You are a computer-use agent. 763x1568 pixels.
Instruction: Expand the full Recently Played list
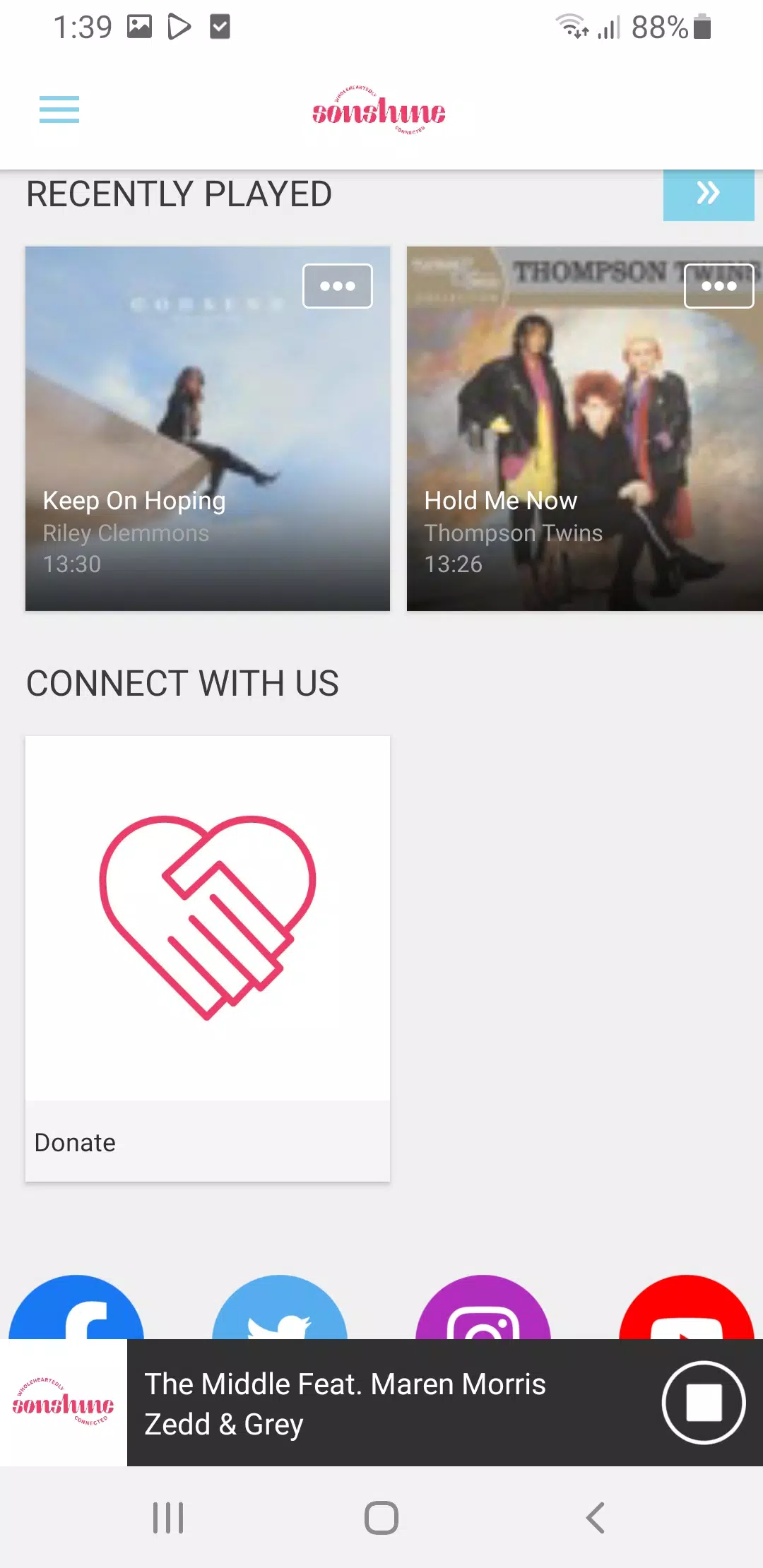click(x=708, y=193)
